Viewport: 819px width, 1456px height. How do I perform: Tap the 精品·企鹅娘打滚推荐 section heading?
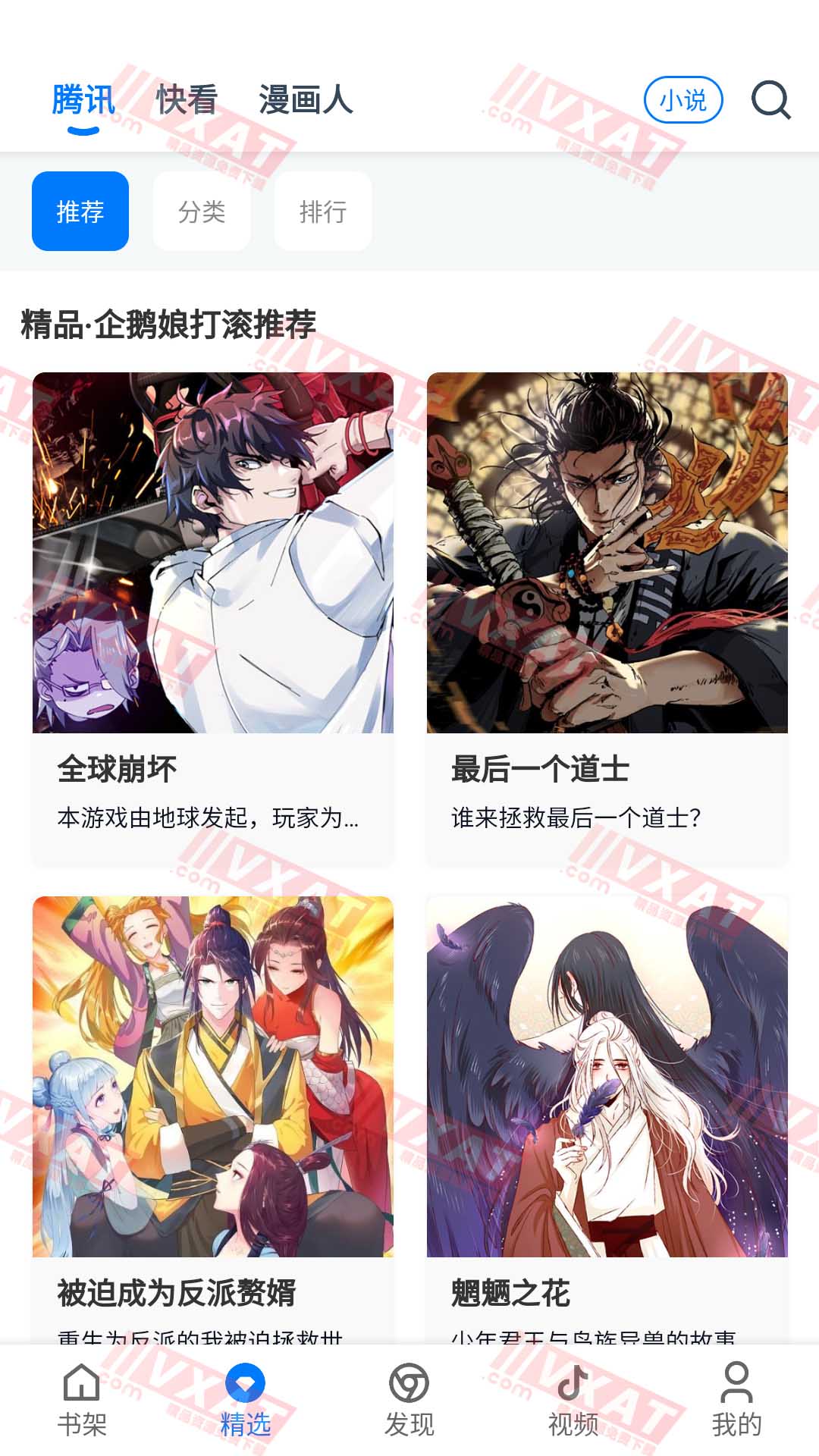point(171,322)
